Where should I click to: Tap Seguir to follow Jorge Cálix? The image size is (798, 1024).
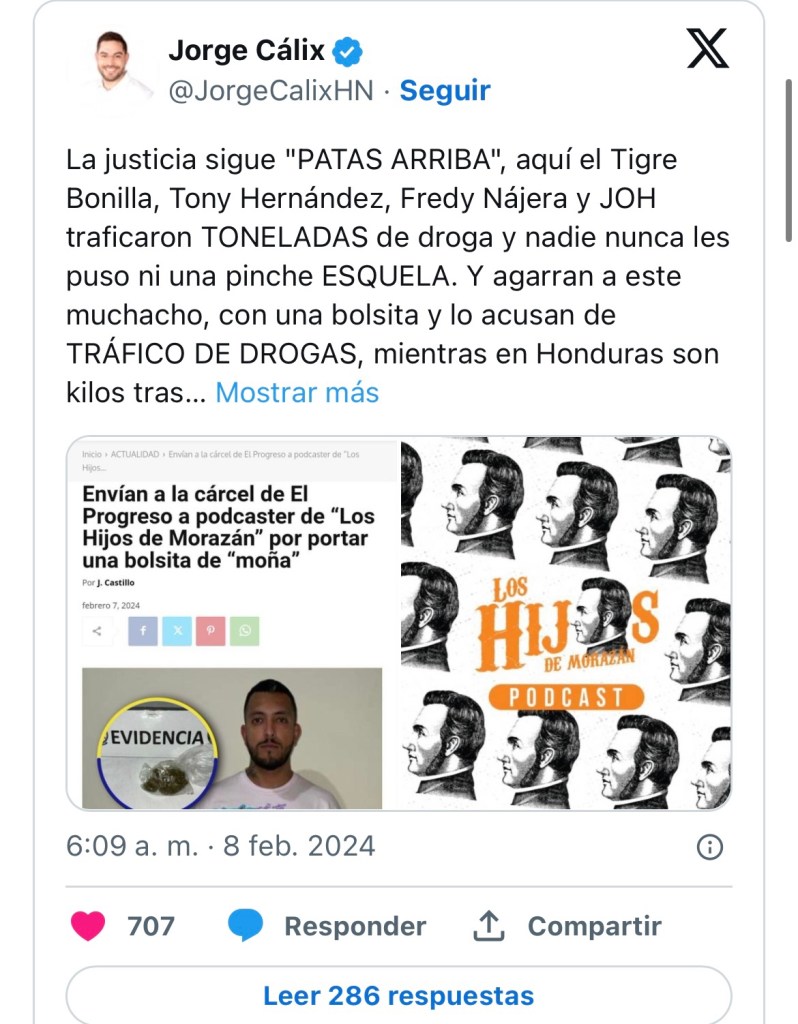444,91
